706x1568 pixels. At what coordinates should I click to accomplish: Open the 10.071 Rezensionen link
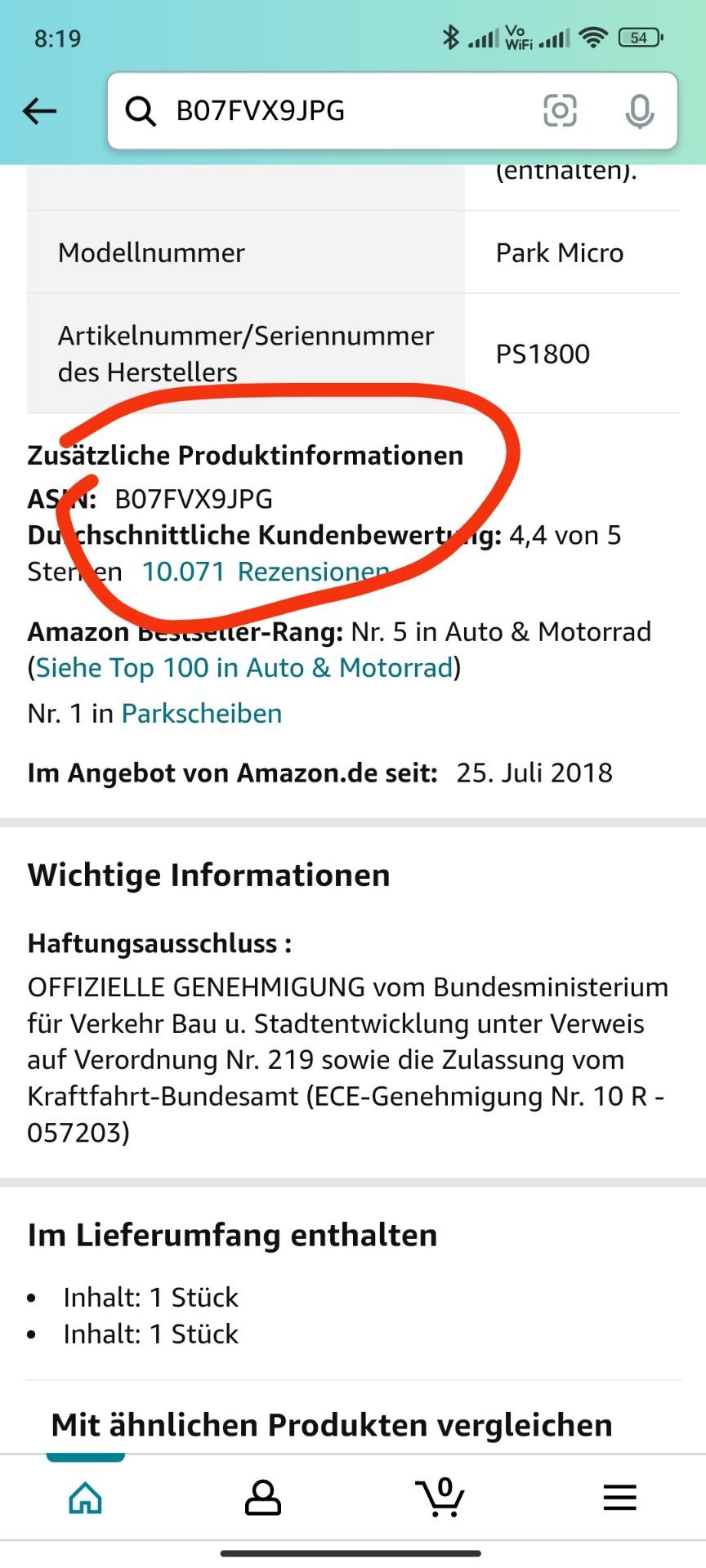[x=266, y=572]
